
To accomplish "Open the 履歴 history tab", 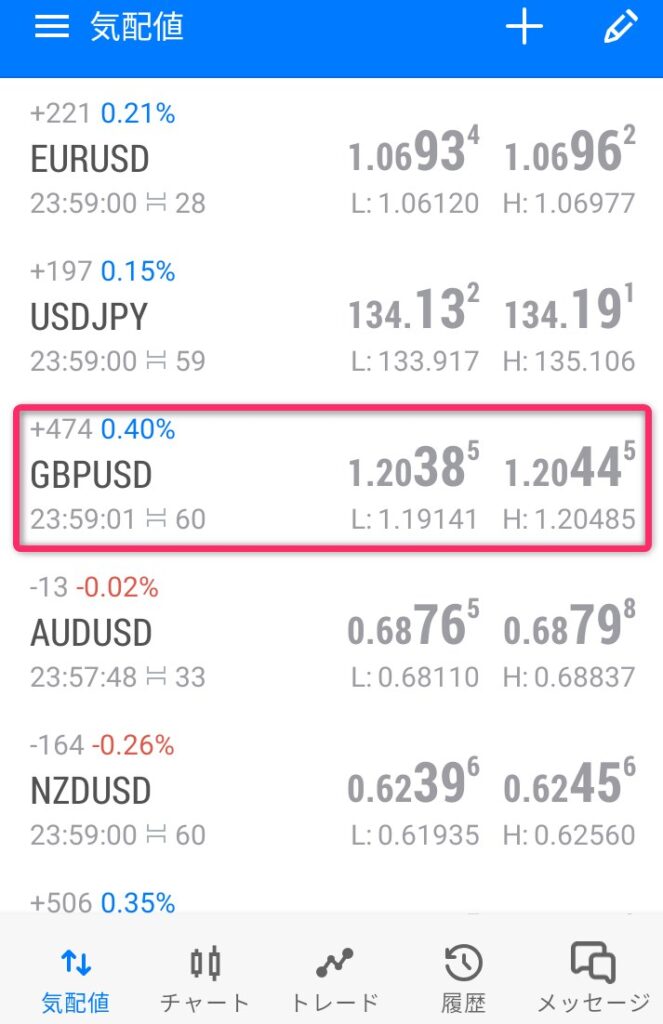I will [463, 978].
